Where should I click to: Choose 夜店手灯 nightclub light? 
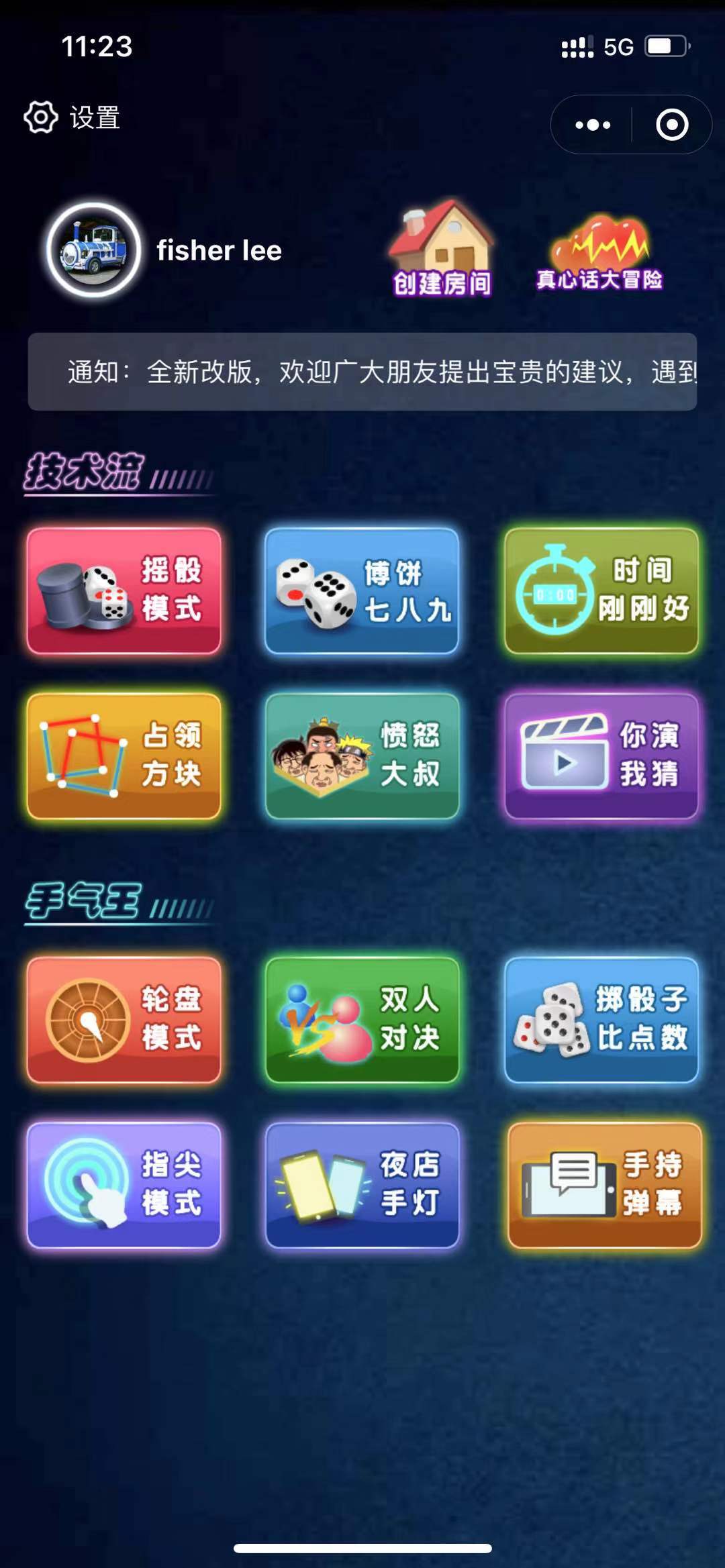[362, 1185]
